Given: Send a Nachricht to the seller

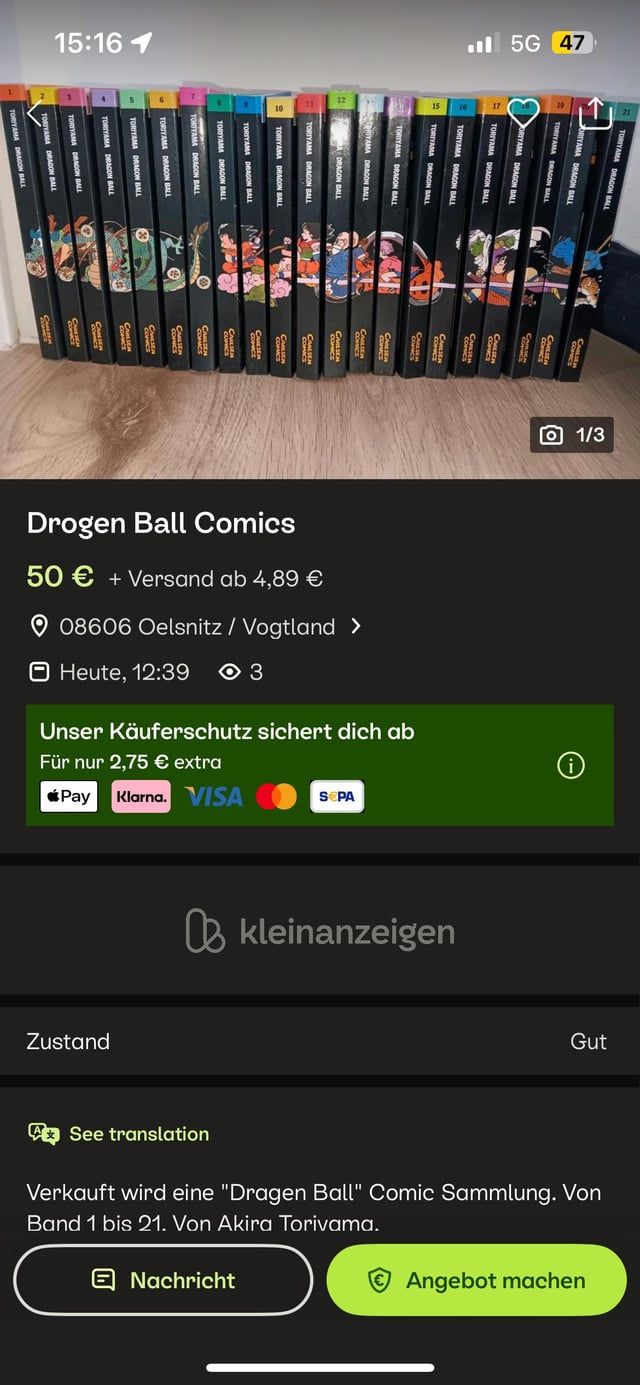Looking at the screenshot, I should [163, 1280].
